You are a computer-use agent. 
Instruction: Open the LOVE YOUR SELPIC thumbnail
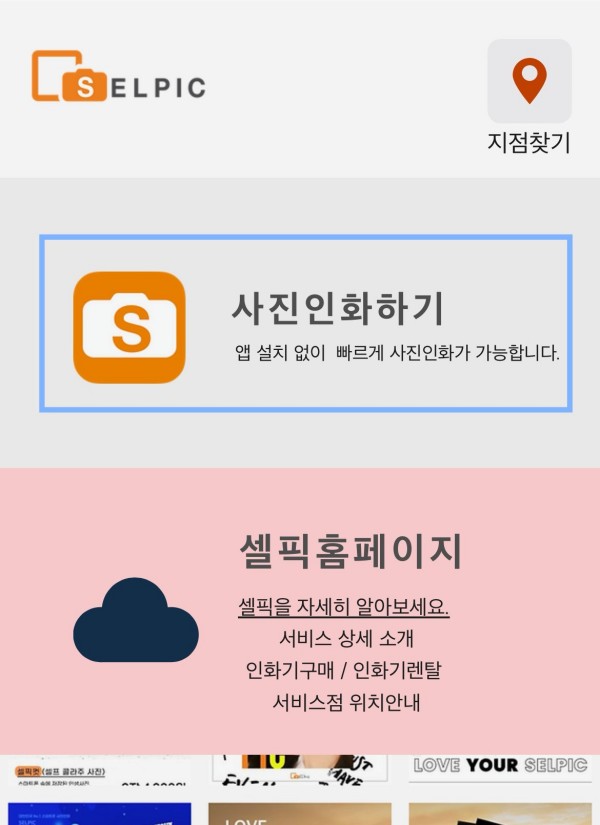click(x=500, y=767)
